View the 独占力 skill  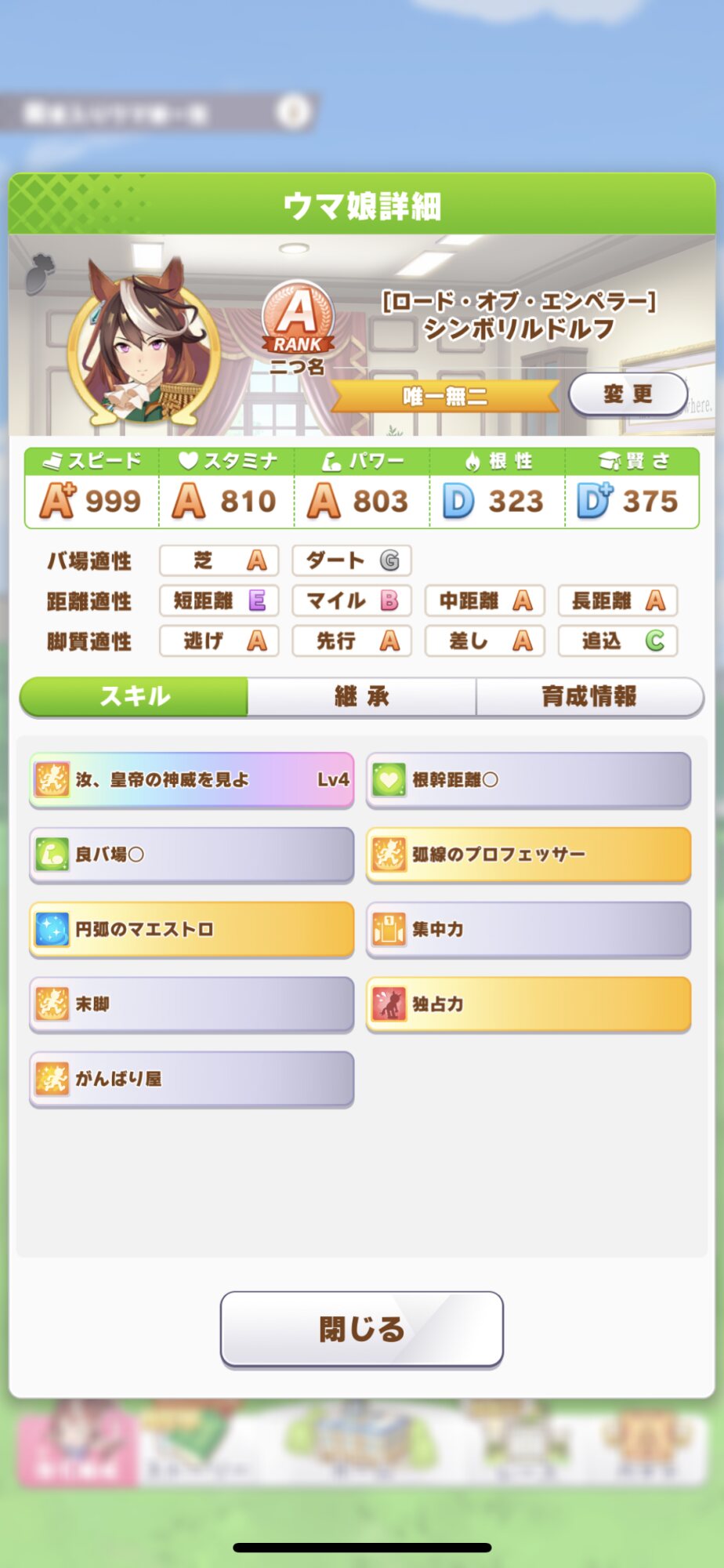pyautogui.click(x=528, y=1004)
